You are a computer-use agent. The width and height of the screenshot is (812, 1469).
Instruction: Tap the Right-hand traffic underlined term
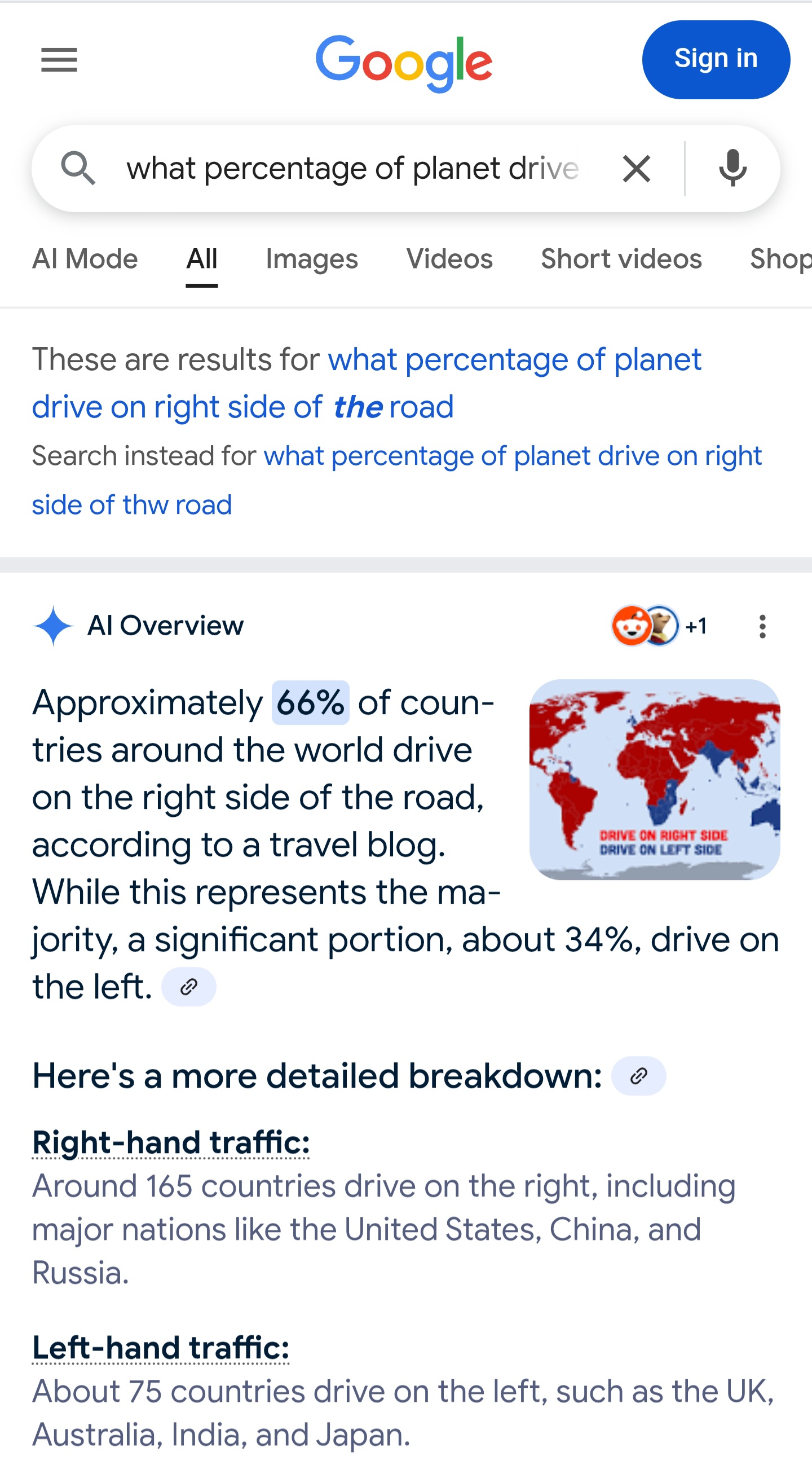pyautogui.click(x=171, y=1142)
